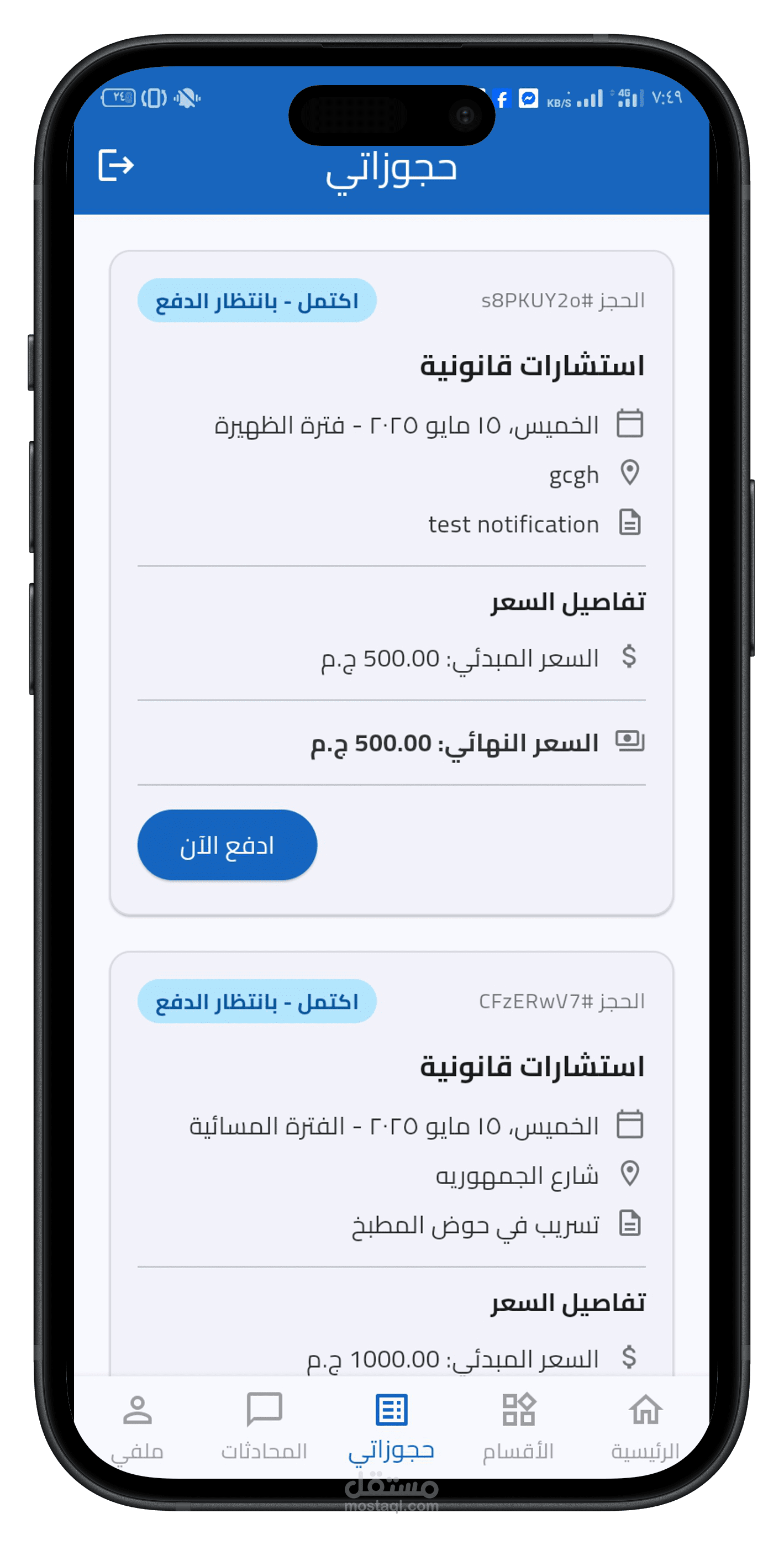Select the حجوزاتي bookings tab
This screenshot has width=784, height=1545.
click(391, 1428)
